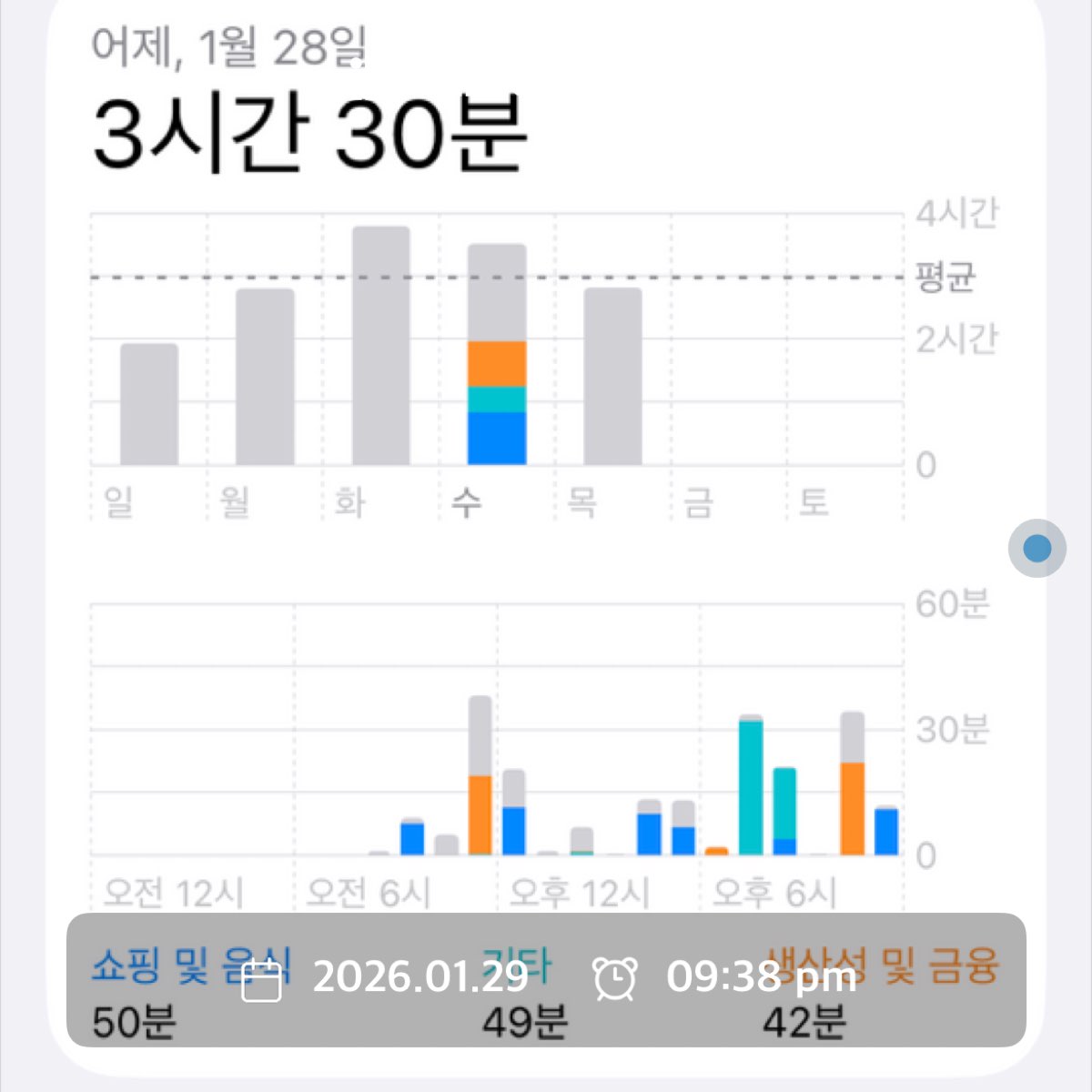The width and height of the screenshot is (1092, 1092).
Task: Select Monday's bar in the weekly chart
Action: click(x=265, y=378)
